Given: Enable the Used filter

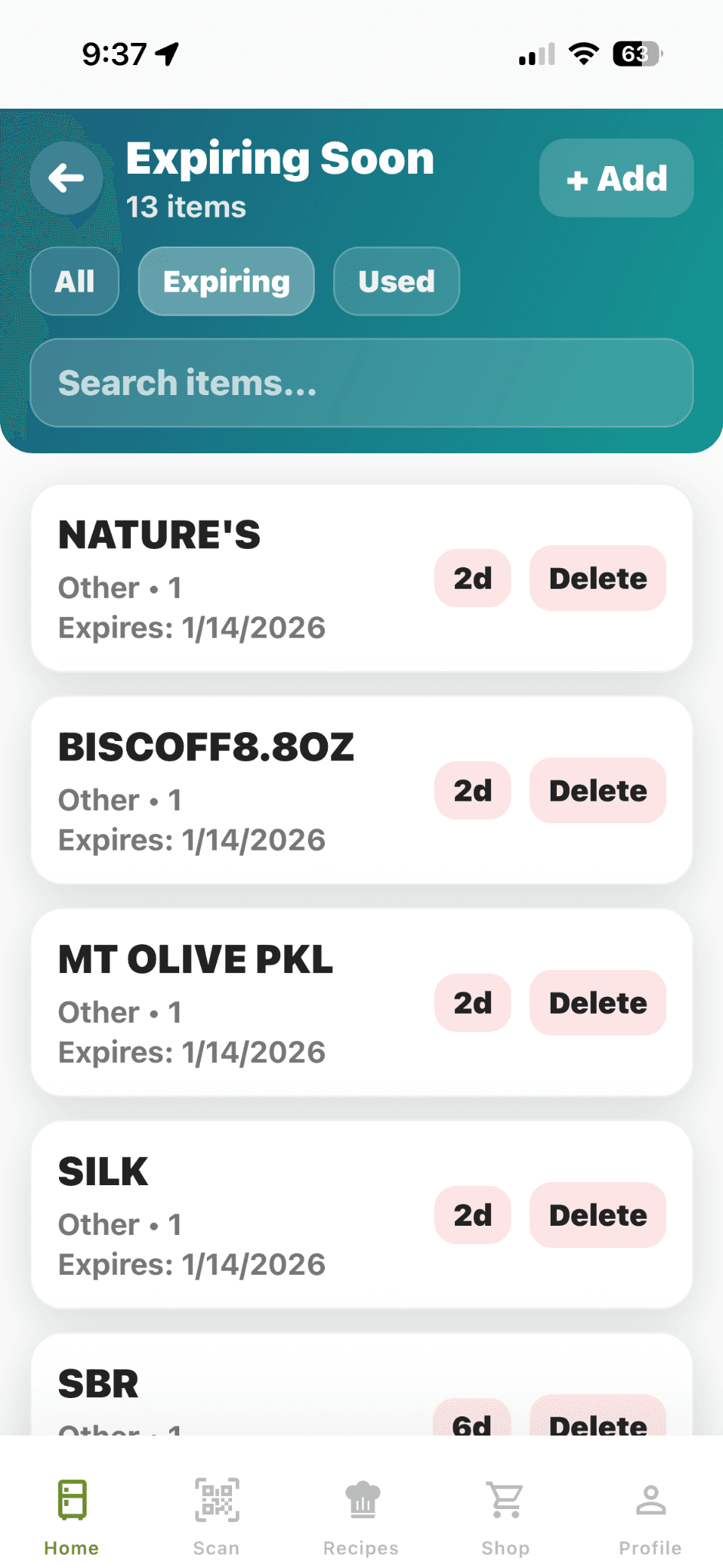Looking at the screenshot, I should 396,282.
